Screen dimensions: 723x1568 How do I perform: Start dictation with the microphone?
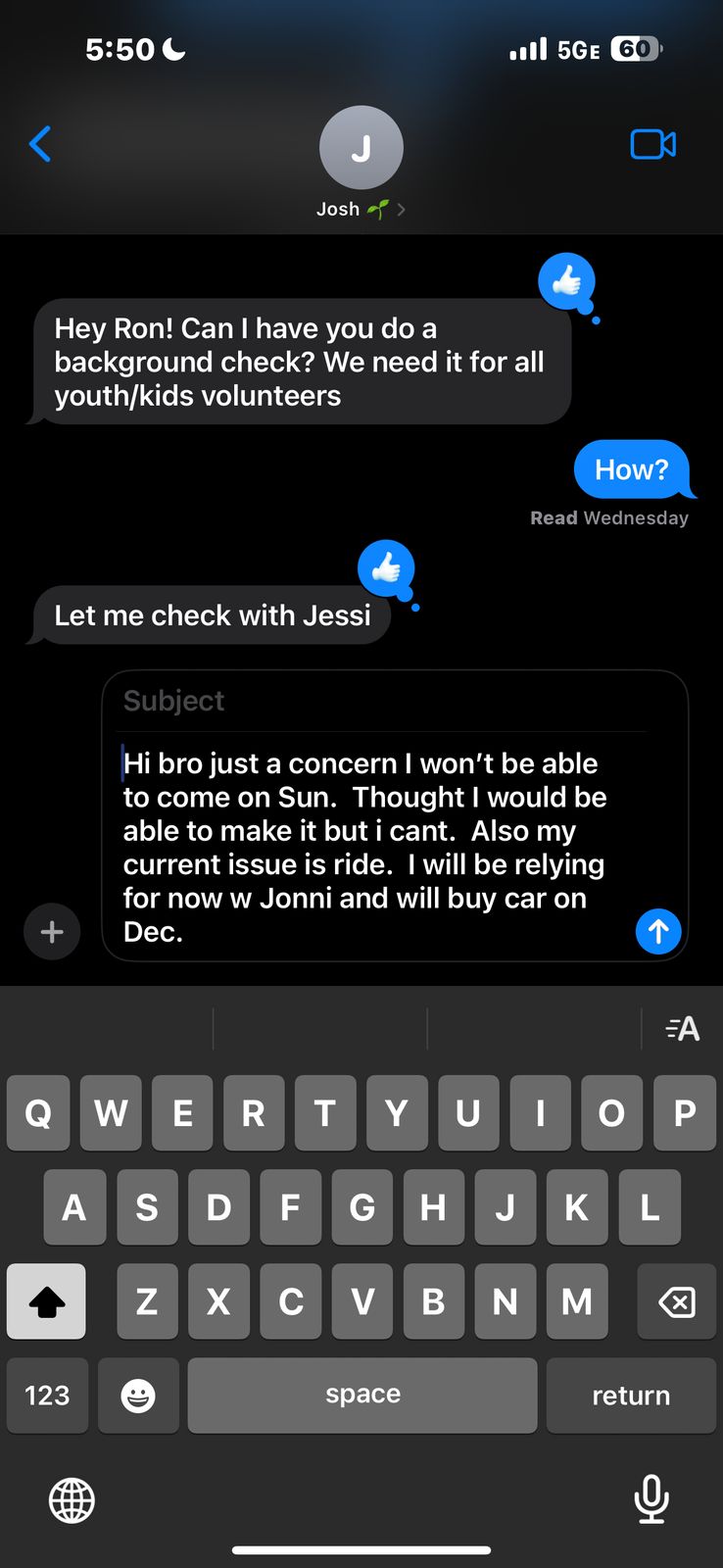(651, 1497)
